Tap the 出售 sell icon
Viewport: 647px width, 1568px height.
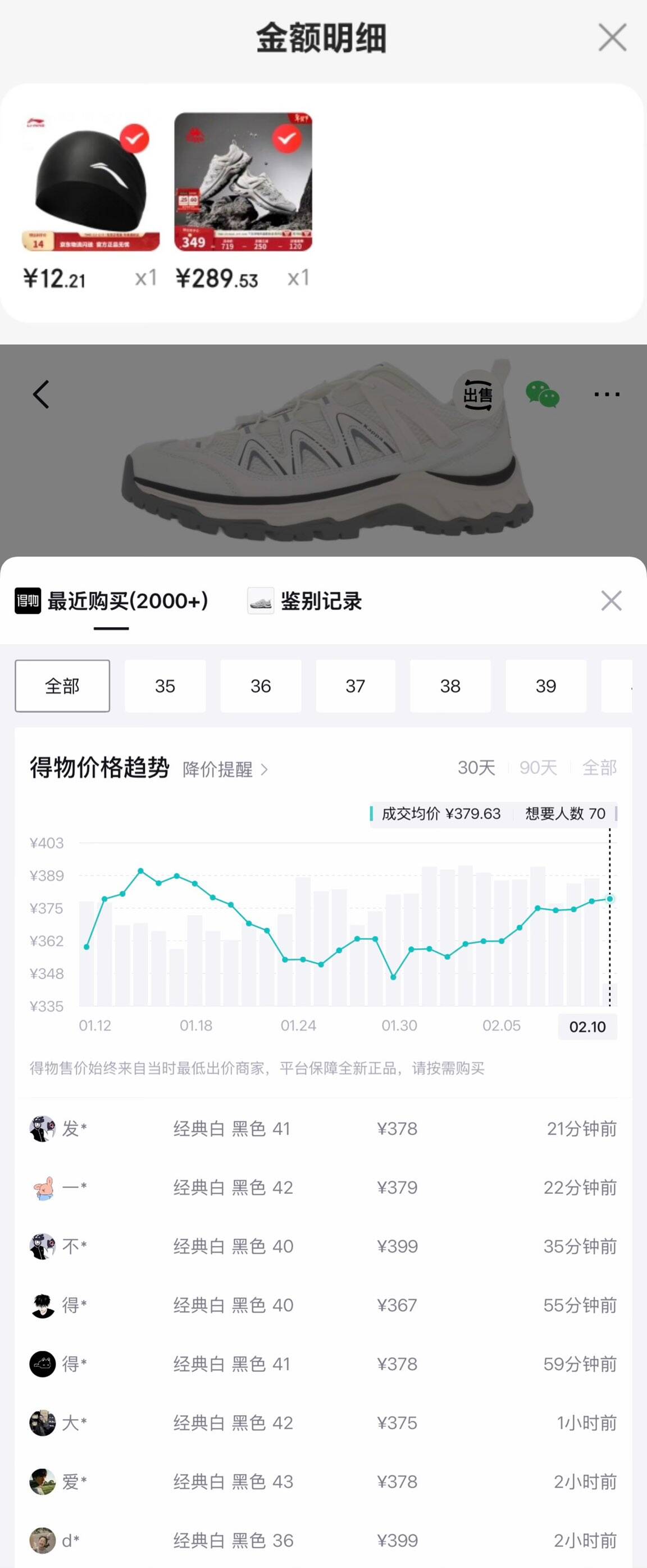478,395
